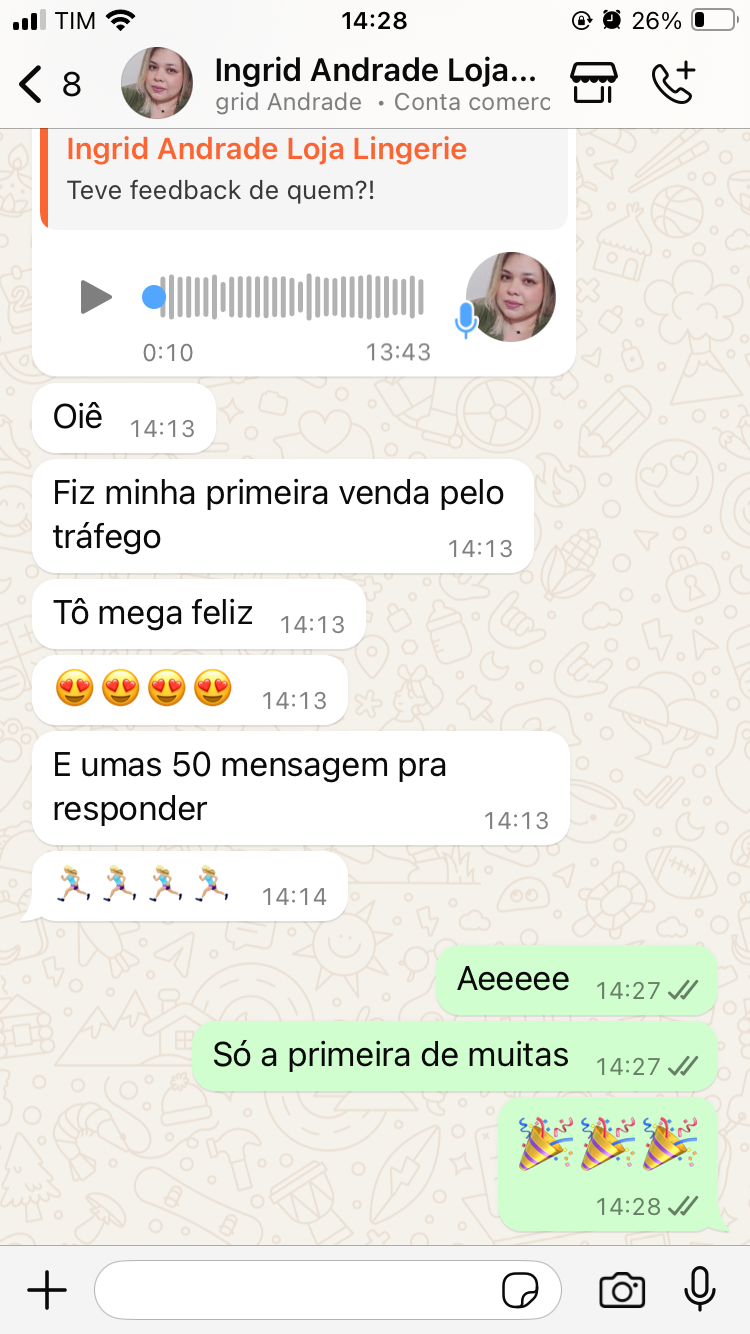The image size is (750, 1334).
Task: Open the sticker picker
Action: (x=521, y=1291)
